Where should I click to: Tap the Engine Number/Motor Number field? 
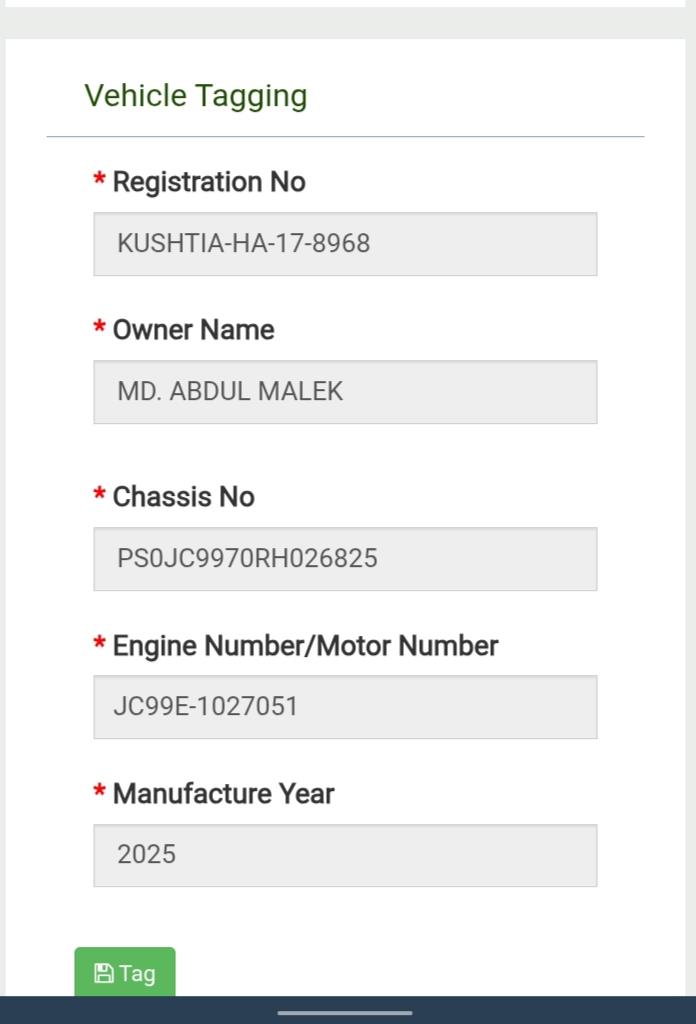pyautogui.click(x=345, y=707)
